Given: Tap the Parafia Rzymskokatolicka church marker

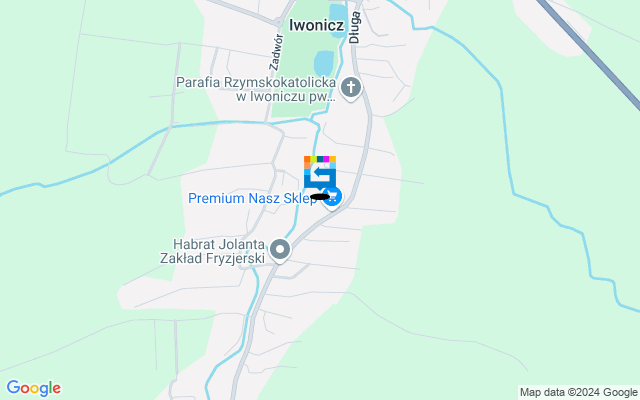Looking at the screenshot, I should coord(351,89).
